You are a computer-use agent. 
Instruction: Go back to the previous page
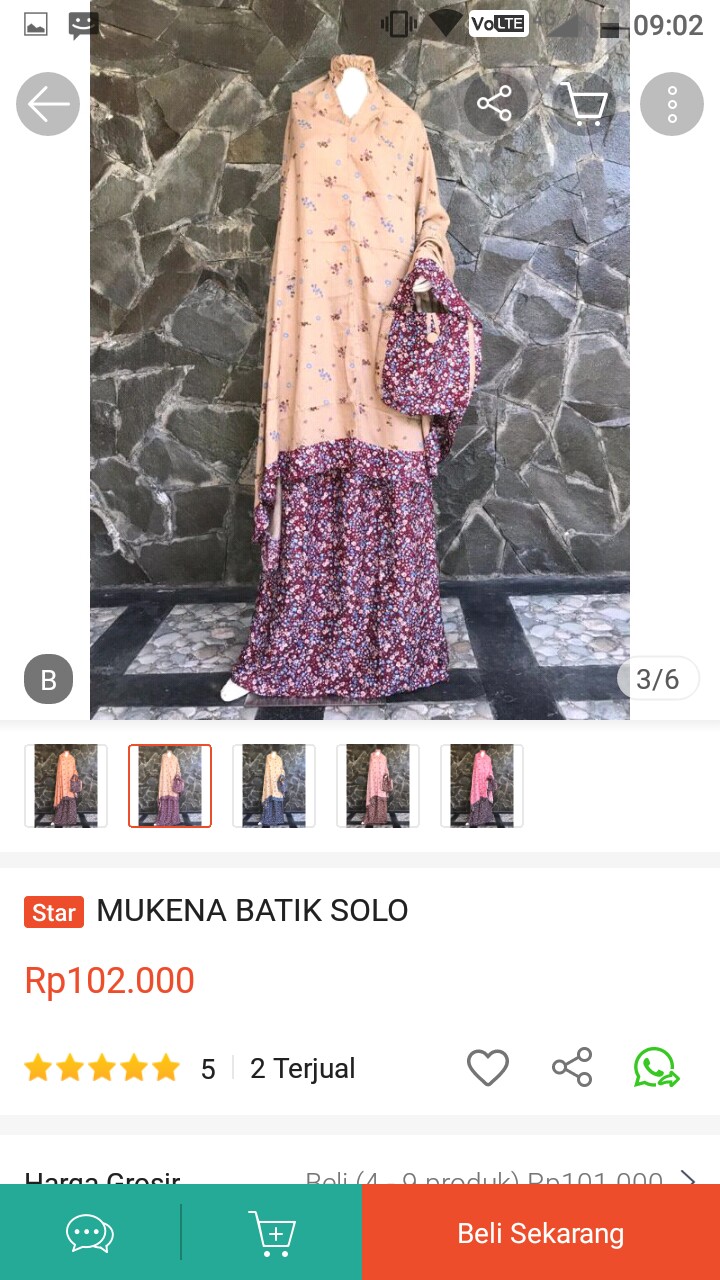point(47,103)
